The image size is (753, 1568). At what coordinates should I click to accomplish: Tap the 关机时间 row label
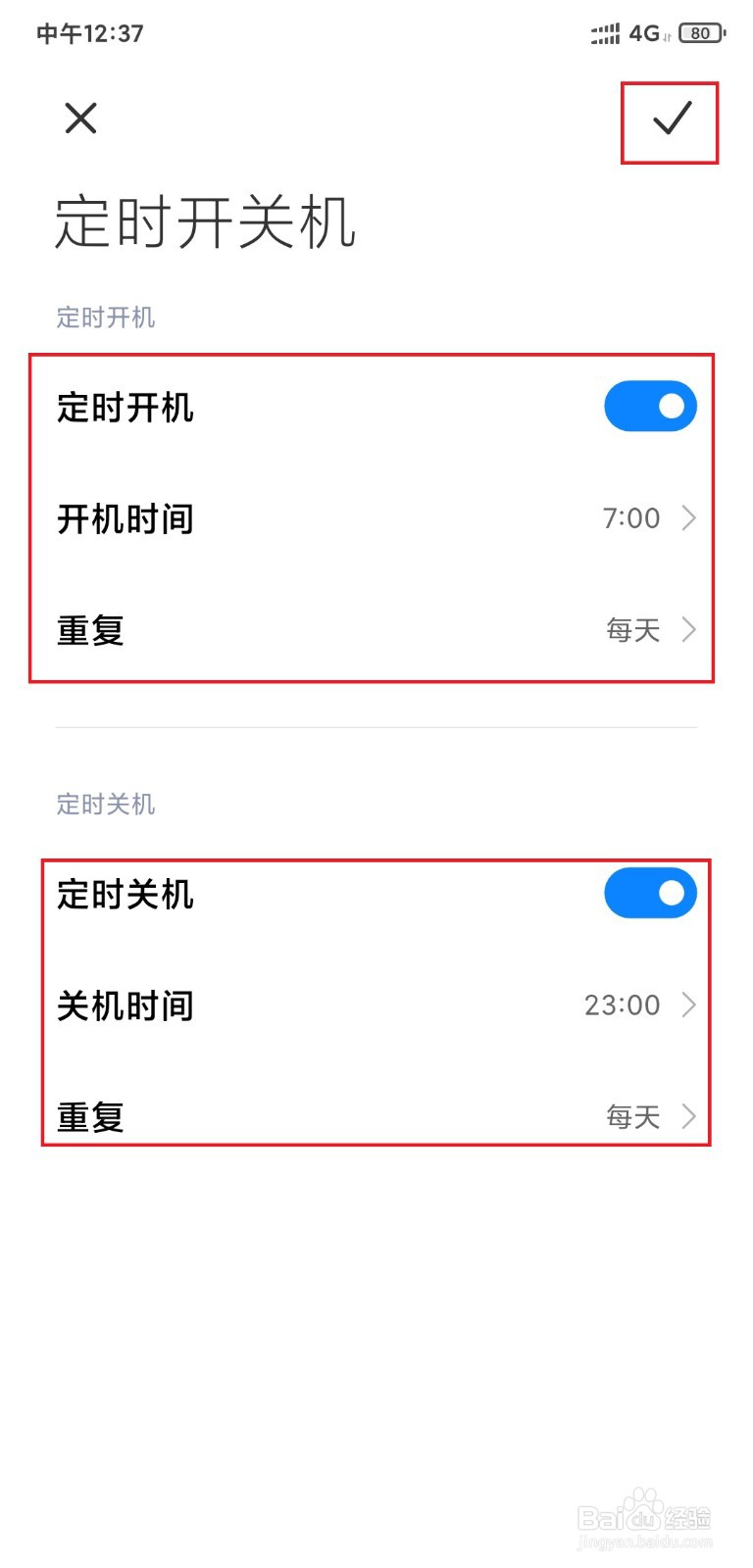[x=125, y=1004]
